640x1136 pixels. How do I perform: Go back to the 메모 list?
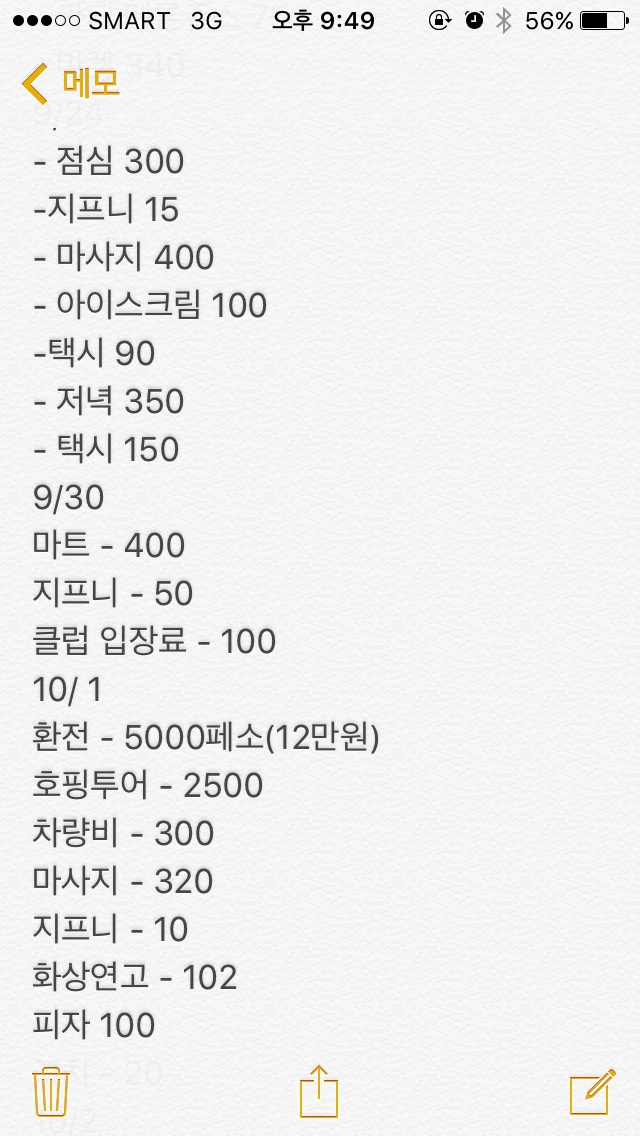(x=70, y=83)
